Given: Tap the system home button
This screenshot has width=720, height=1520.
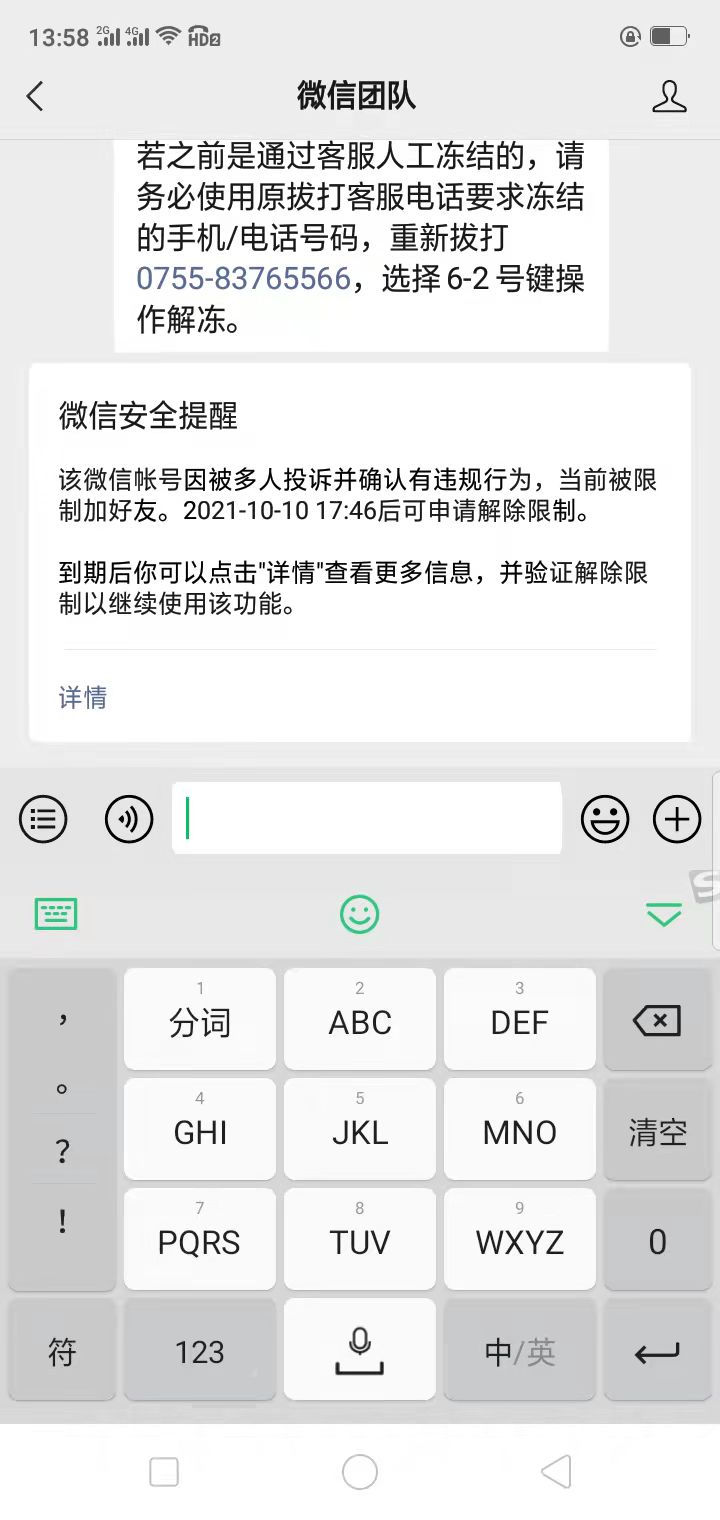Looking at the screenshot, I should click(x=360, y=1471).
